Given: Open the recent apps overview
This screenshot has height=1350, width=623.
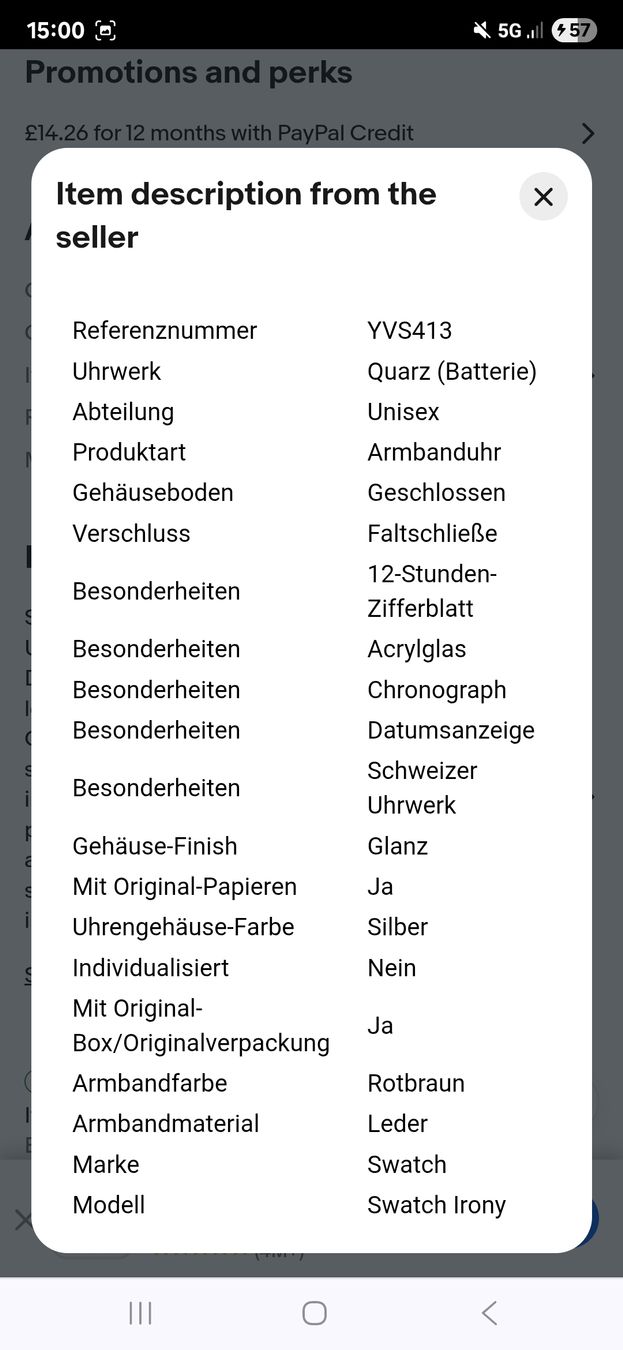Looking at the screenshot, I should click(x=141, y=1313).
